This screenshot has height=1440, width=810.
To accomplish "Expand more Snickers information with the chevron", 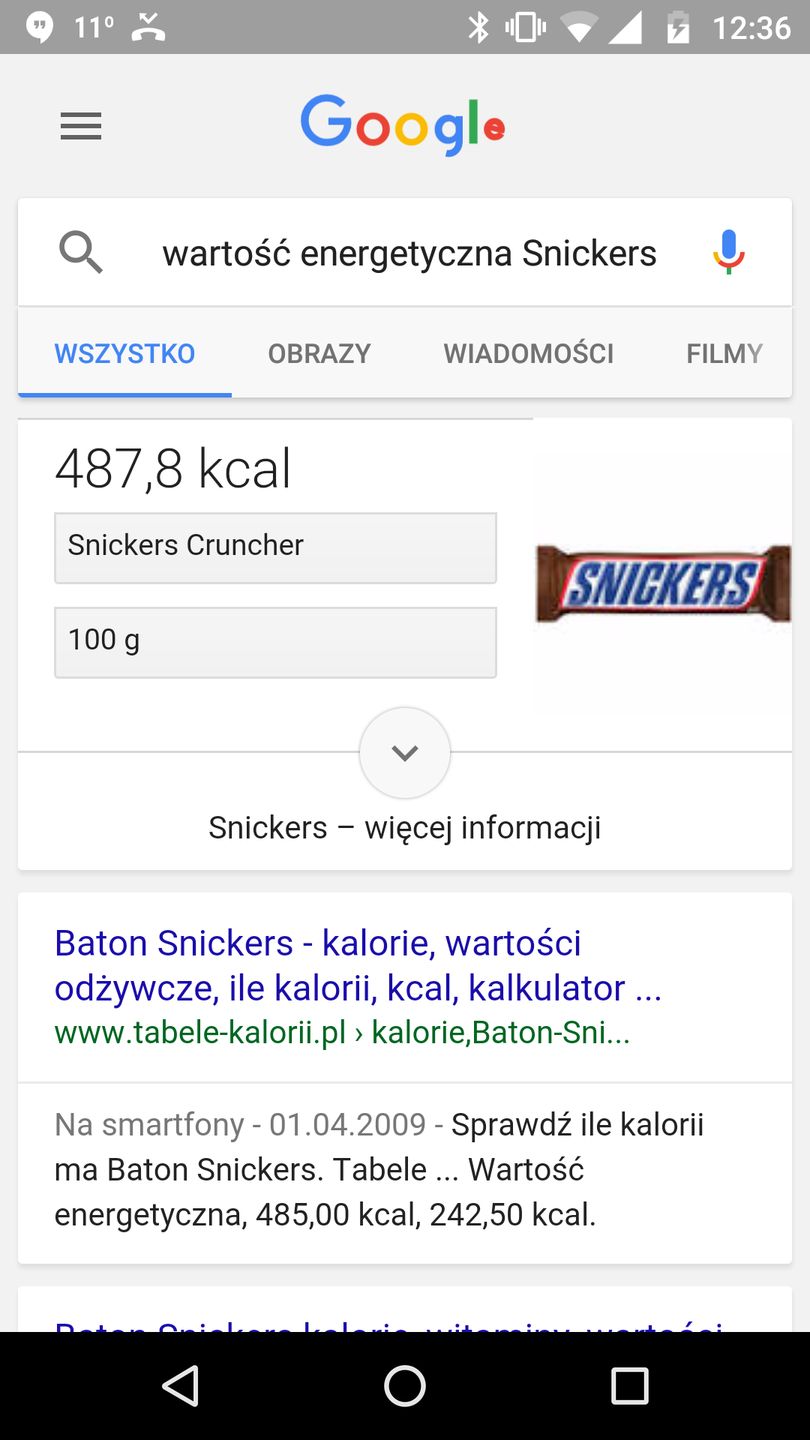I will coord(405,753).
